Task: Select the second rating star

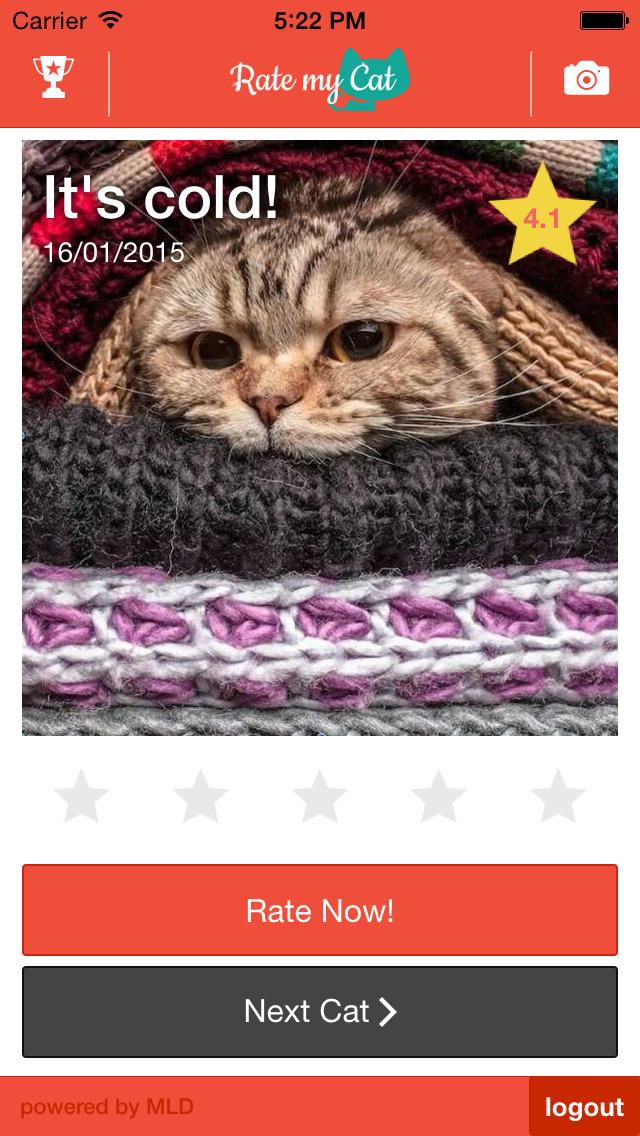Action: click(x=200, y=797)
